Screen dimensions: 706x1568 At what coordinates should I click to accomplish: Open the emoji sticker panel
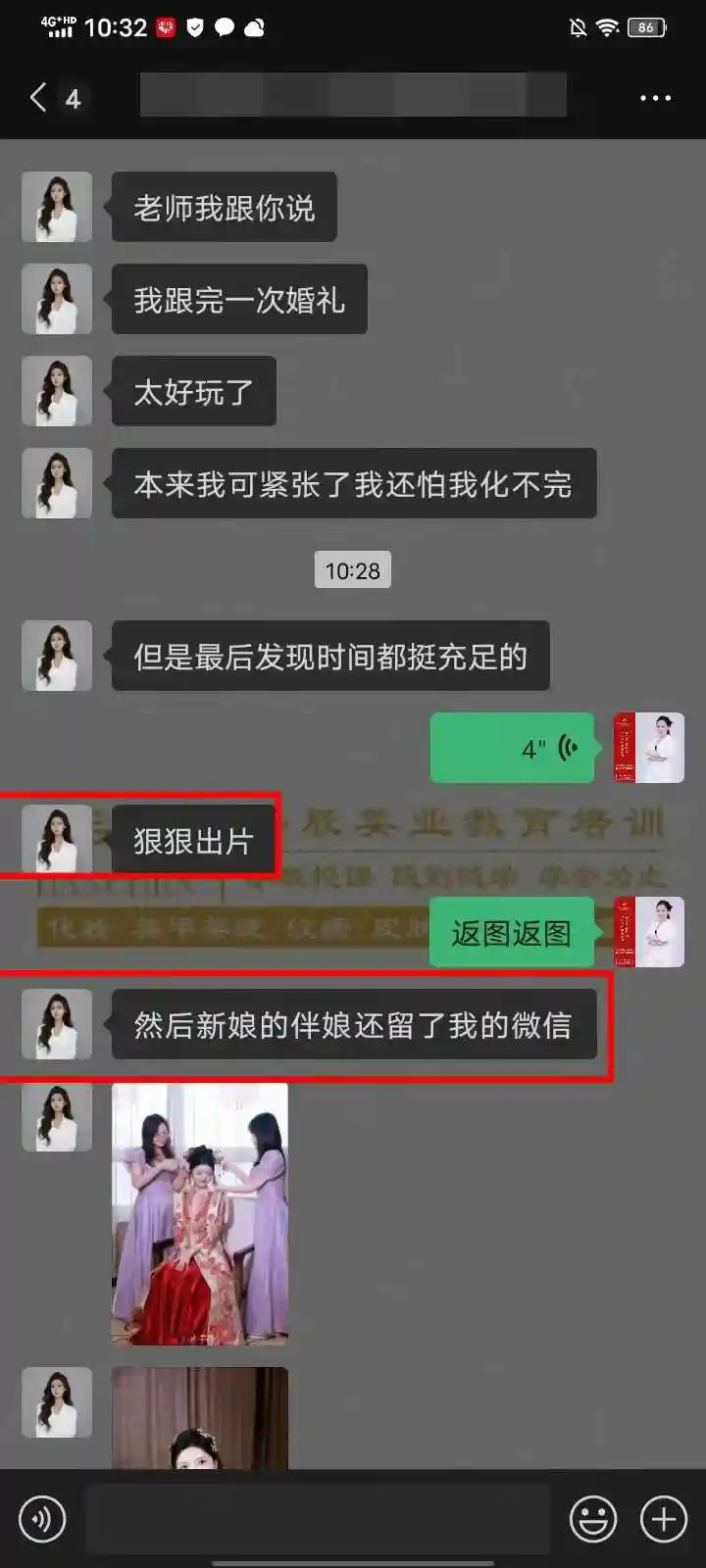(593, 1520)
